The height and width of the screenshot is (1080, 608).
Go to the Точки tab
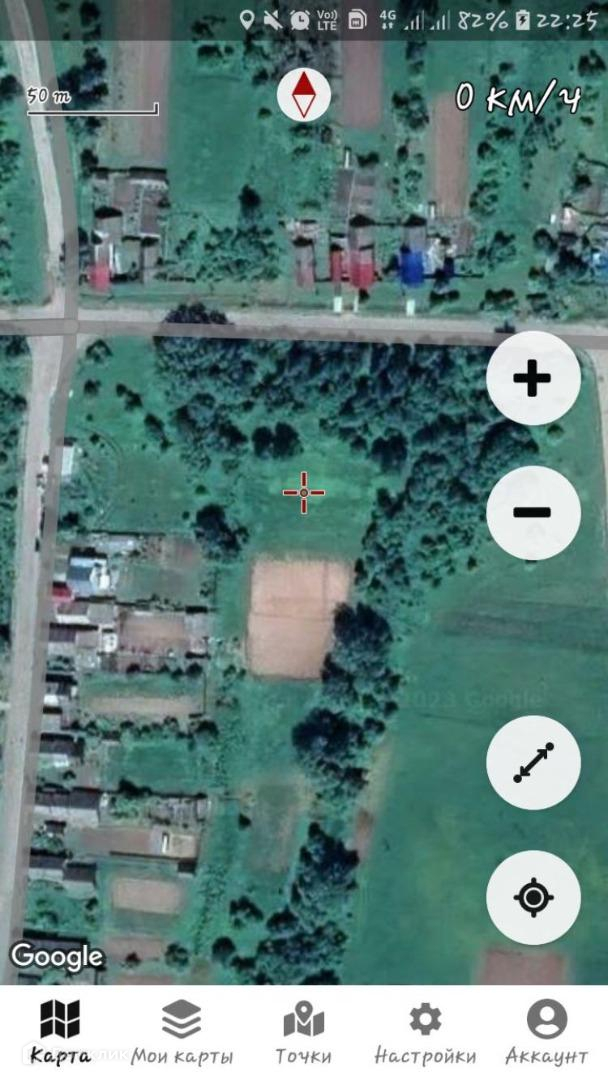(x=303, y=1033)
